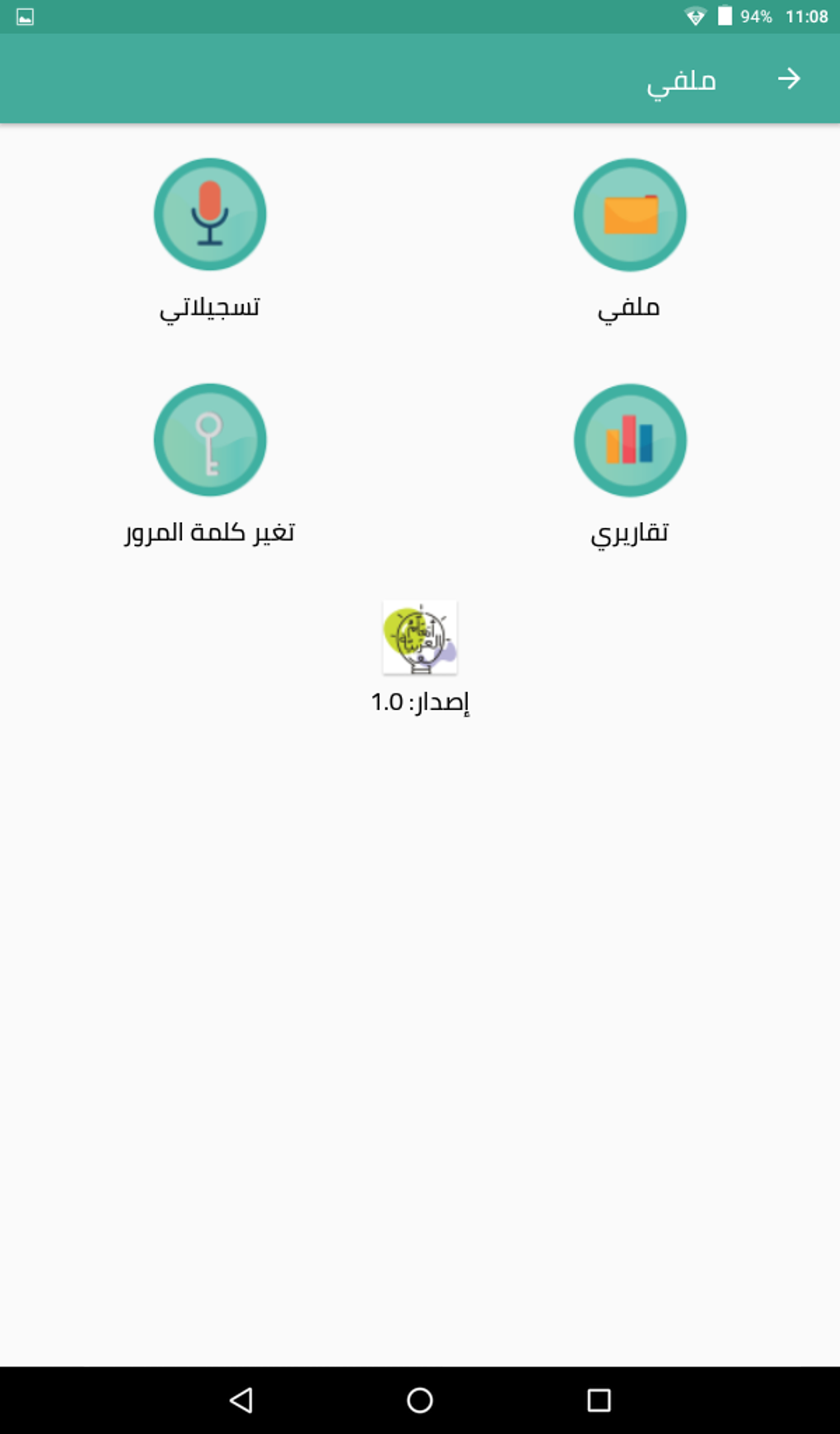Open تقاريري (my reports)
Image resolution: width=840 pixels, height=1434 pixels.
pos(630,441)
